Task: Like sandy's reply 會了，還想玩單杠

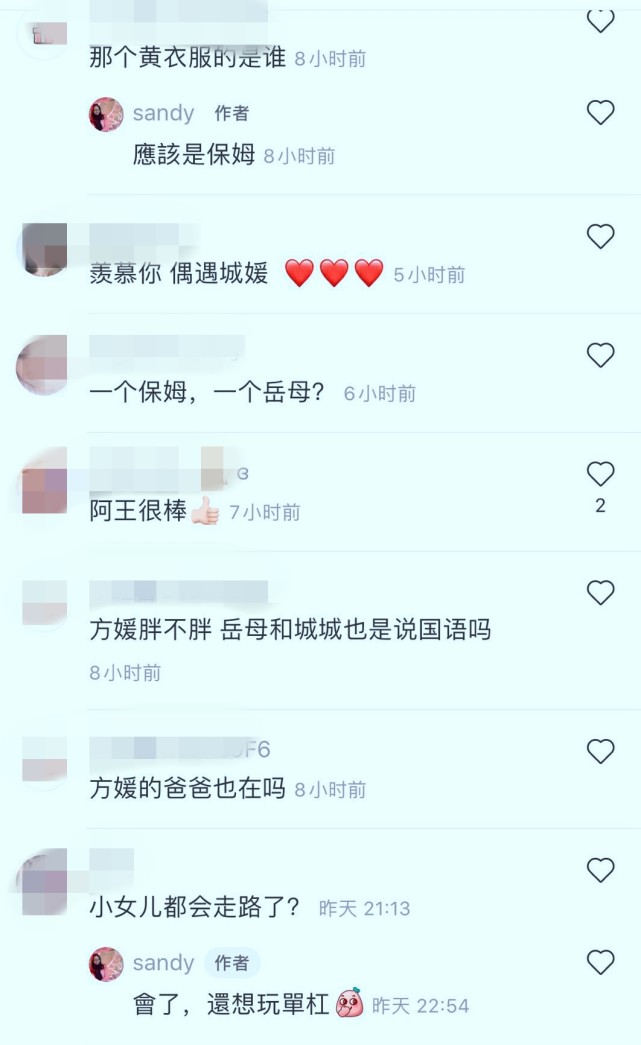Action: point(600,963)
